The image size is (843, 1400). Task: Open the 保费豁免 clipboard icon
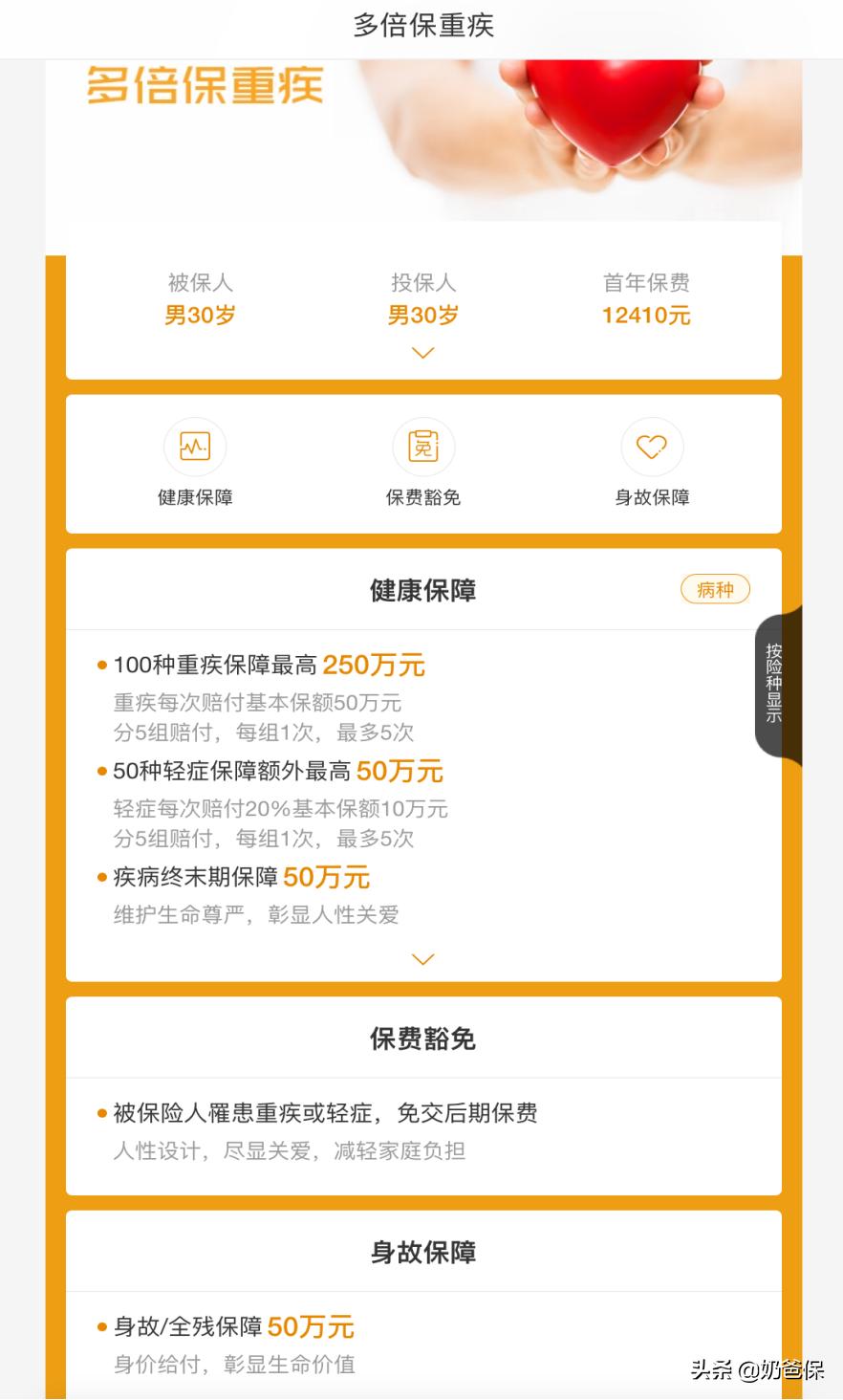coord(422,447)
